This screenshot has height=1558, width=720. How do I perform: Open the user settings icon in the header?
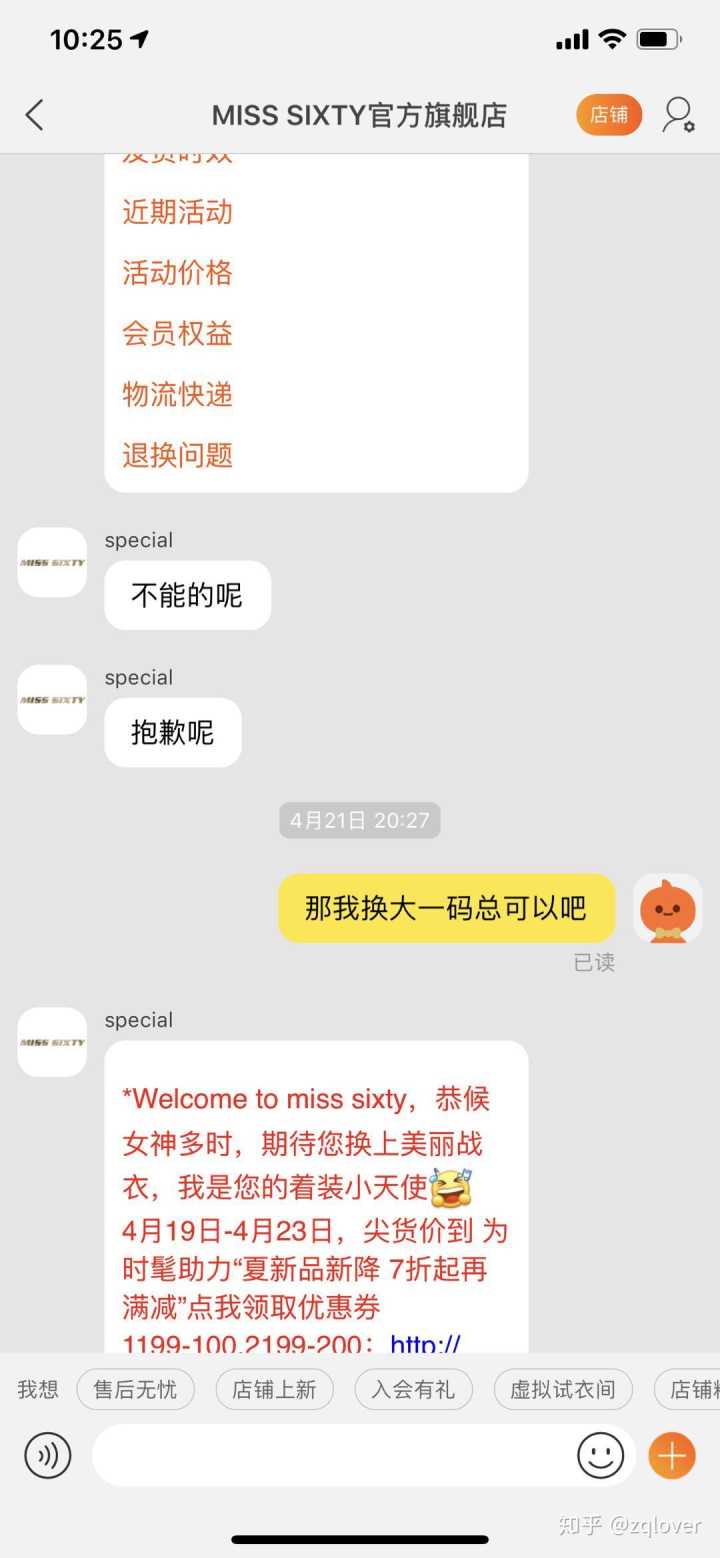coord(678,115)
